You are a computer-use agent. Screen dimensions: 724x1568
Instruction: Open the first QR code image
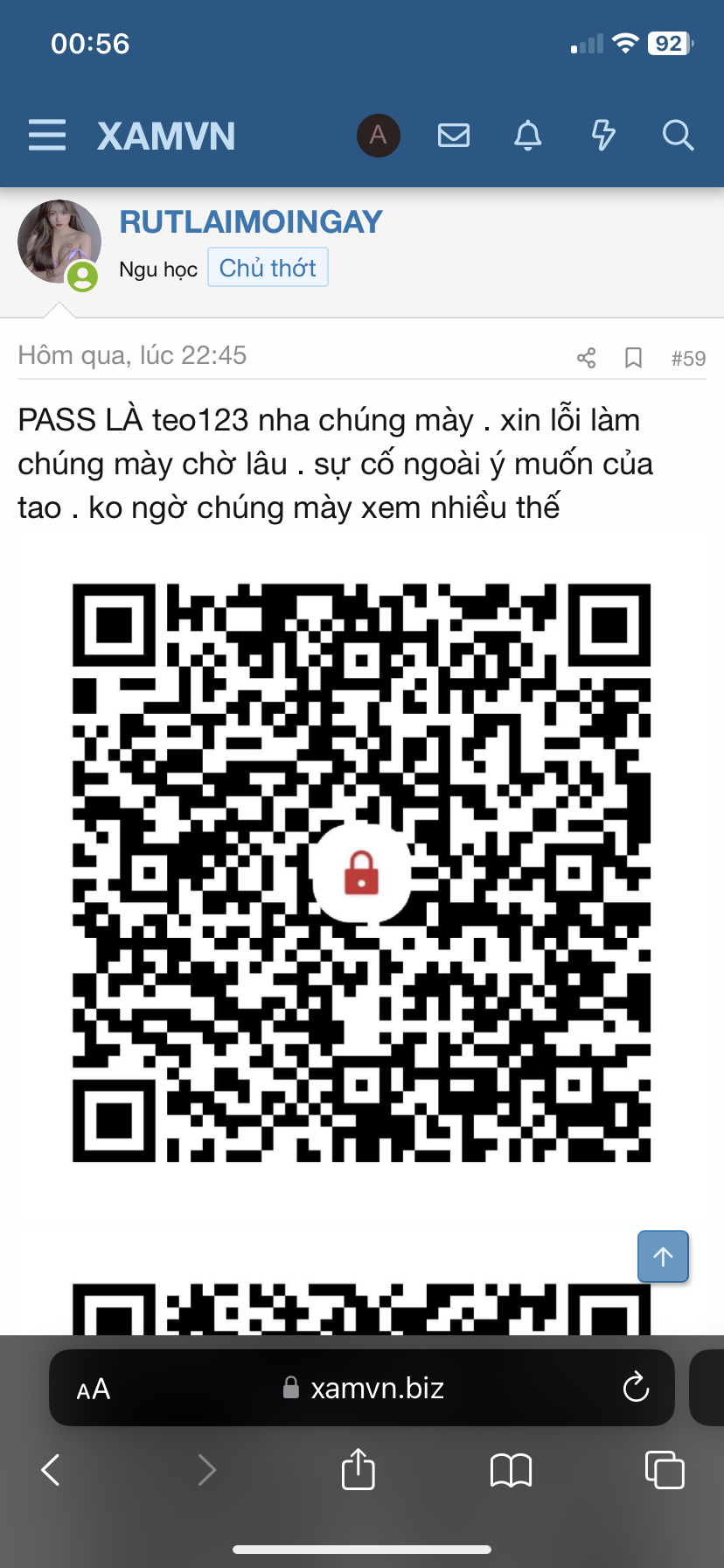click(x=361, y=872)
